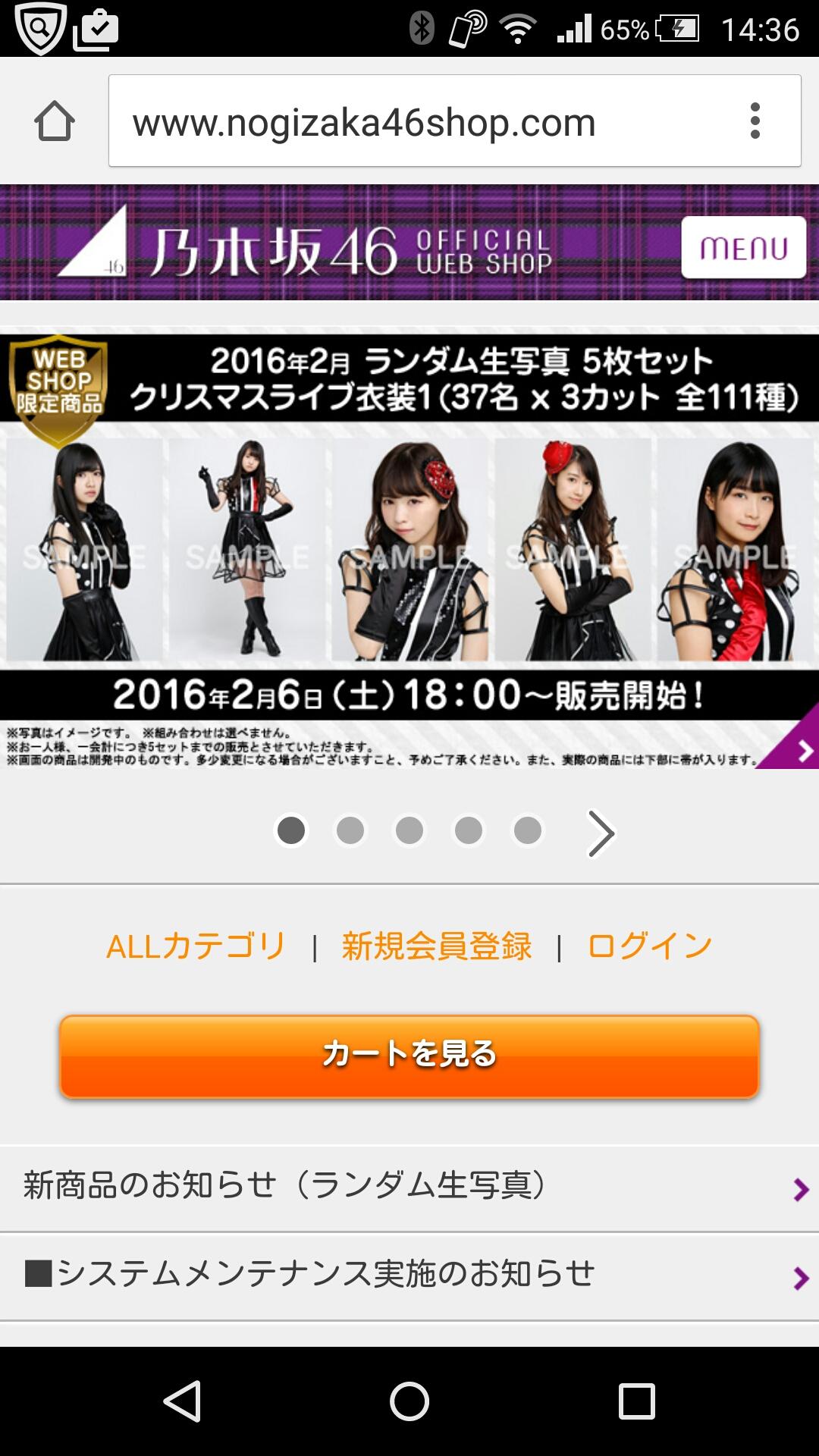
Task: Advance carousel with the next arrow
Action: pyautogui.click(x=601, y=833)
